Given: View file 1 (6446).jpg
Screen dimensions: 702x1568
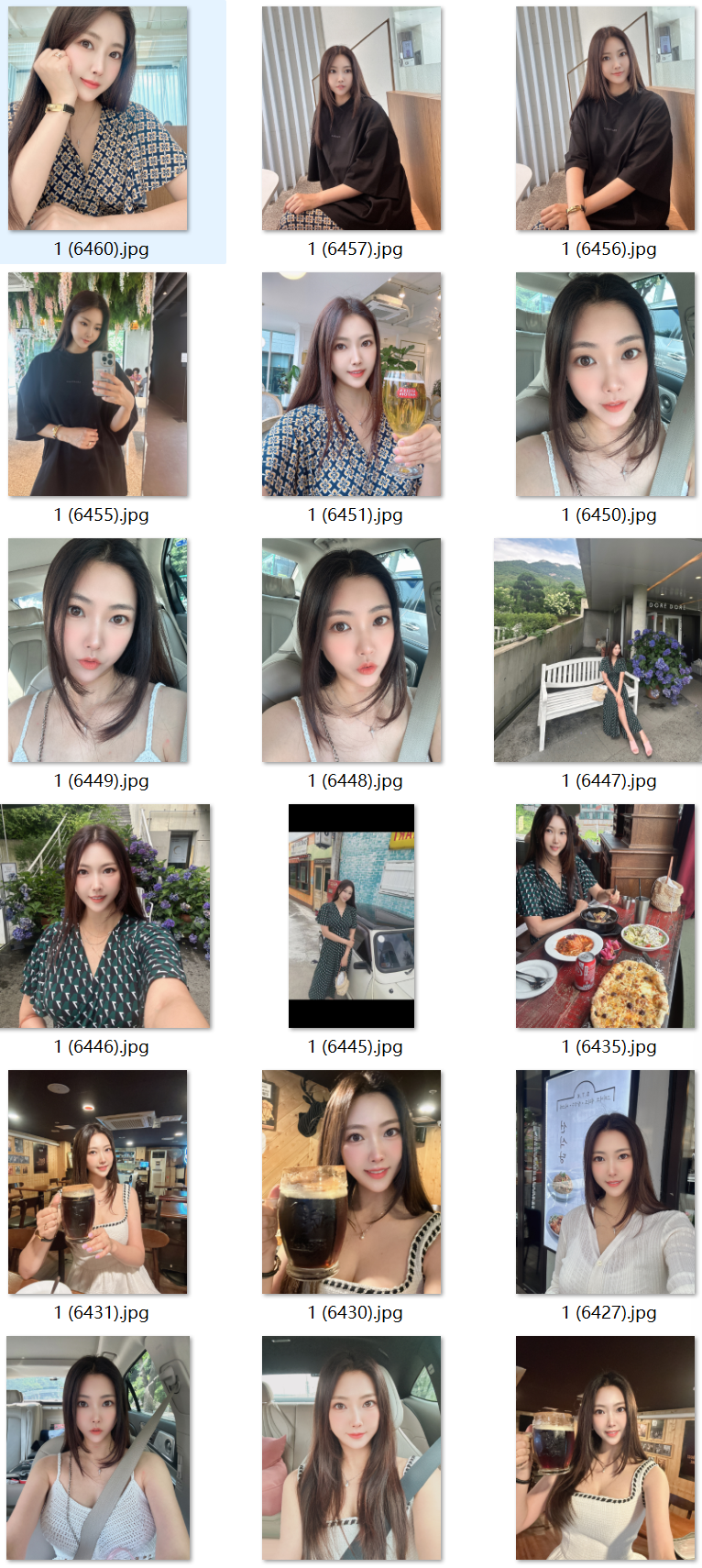Looking at the screenshot, I should tap(104, 917).
